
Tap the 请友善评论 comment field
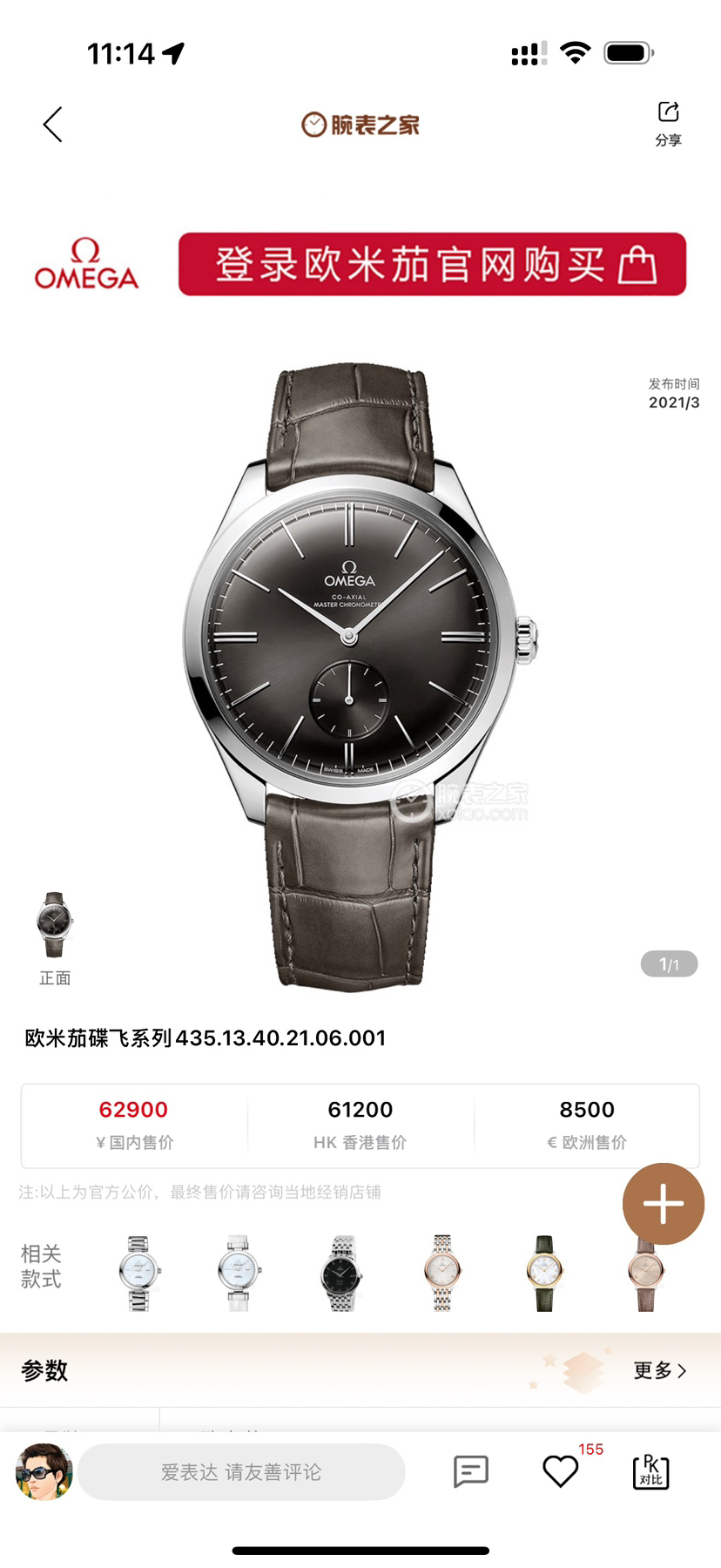pos(241,1472)
